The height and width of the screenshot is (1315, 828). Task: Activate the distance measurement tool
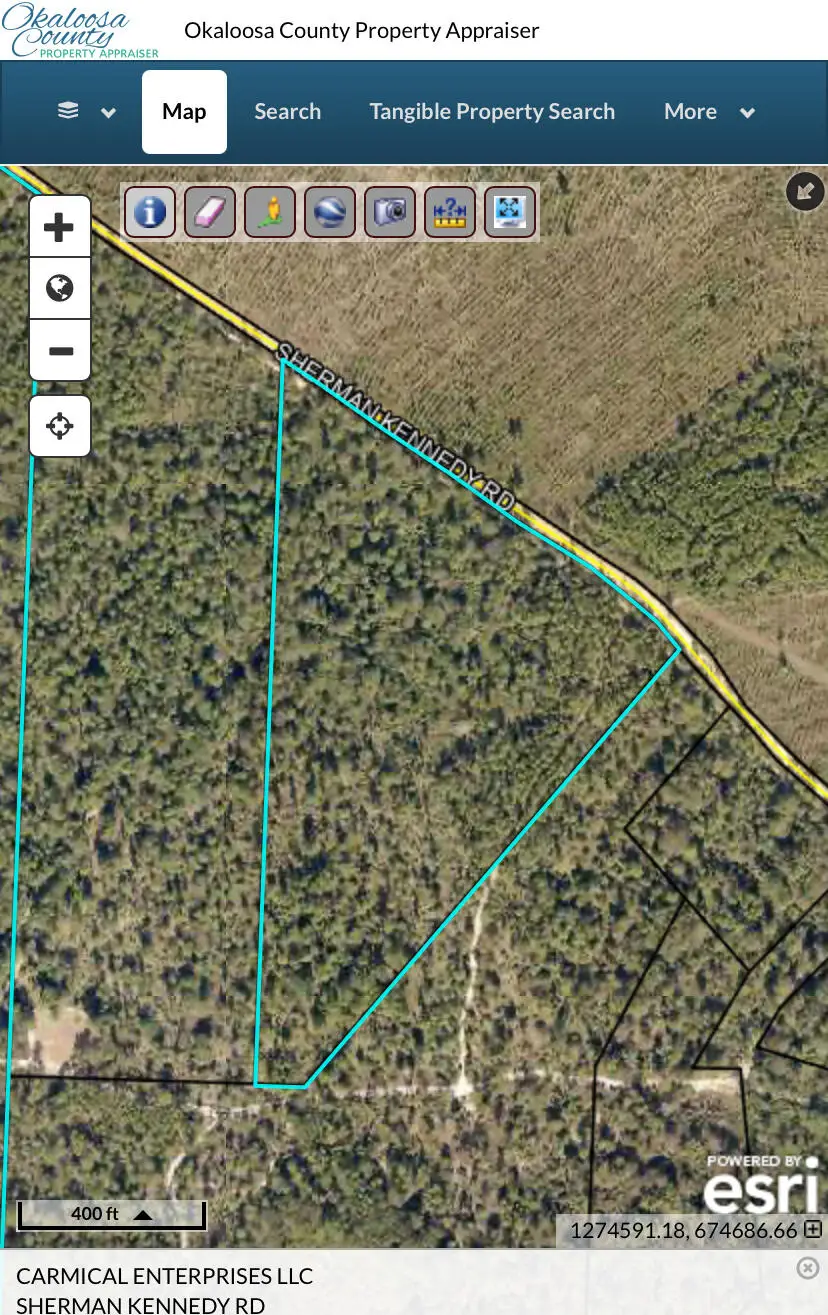pos(449,212)
